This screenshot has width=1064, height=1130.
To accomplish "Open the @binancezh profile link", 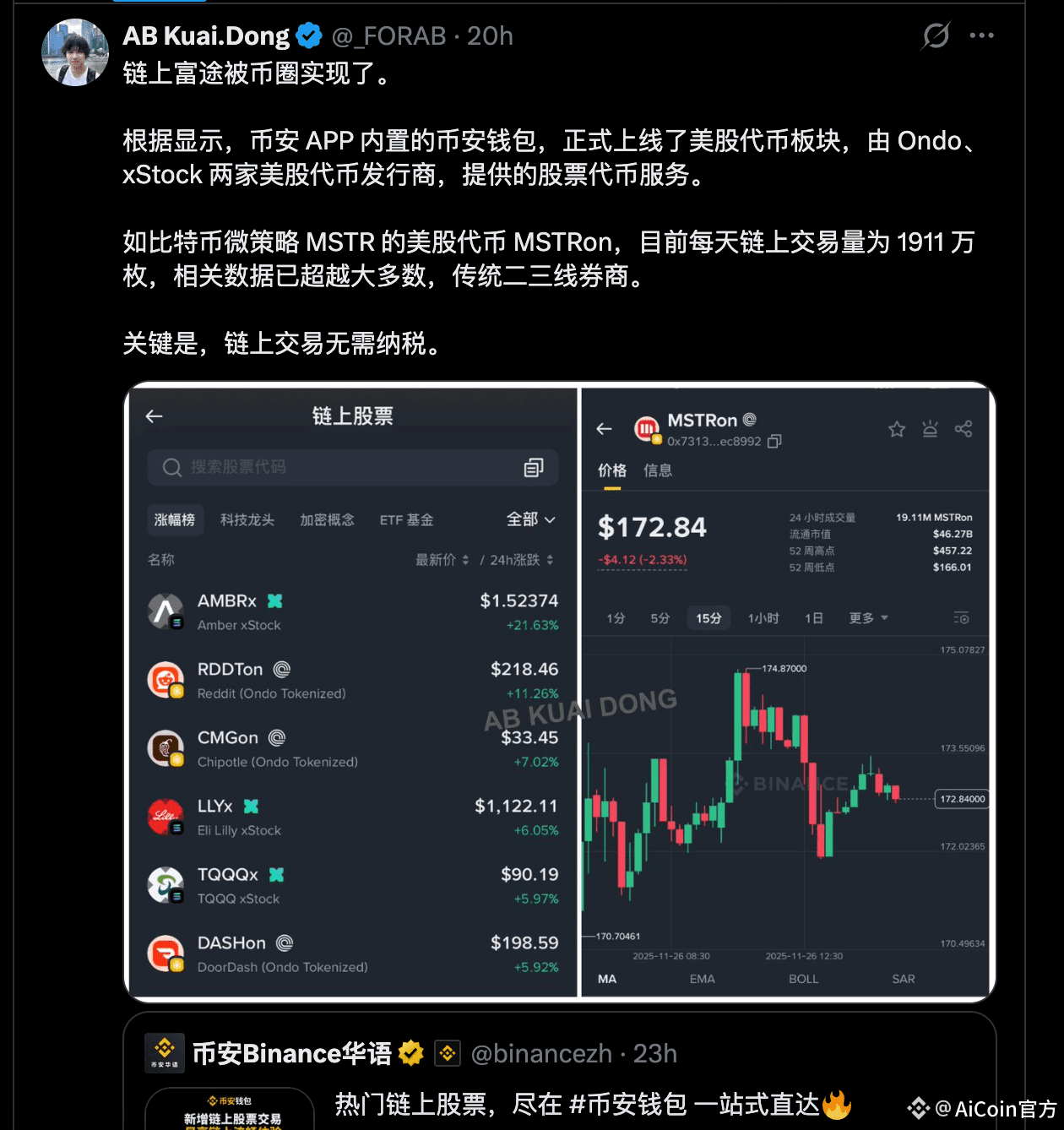I will pos(540,1053).
